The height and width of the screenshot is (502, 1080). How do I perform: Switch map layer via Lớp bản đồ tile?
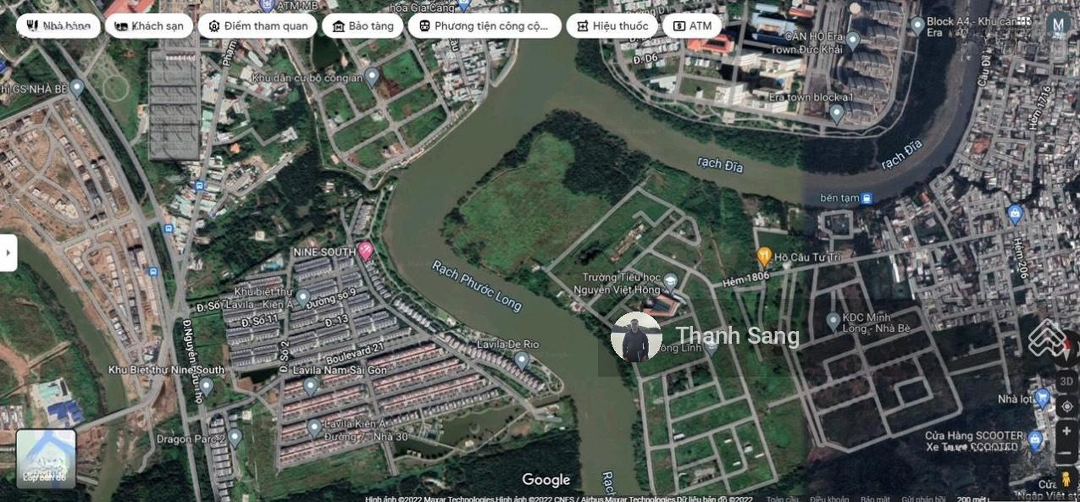click(46, 458)
